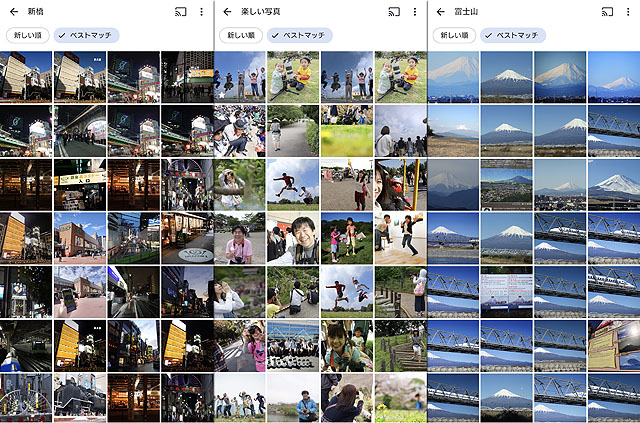Sort 新橋 results by 新しい順

(27, 35)
